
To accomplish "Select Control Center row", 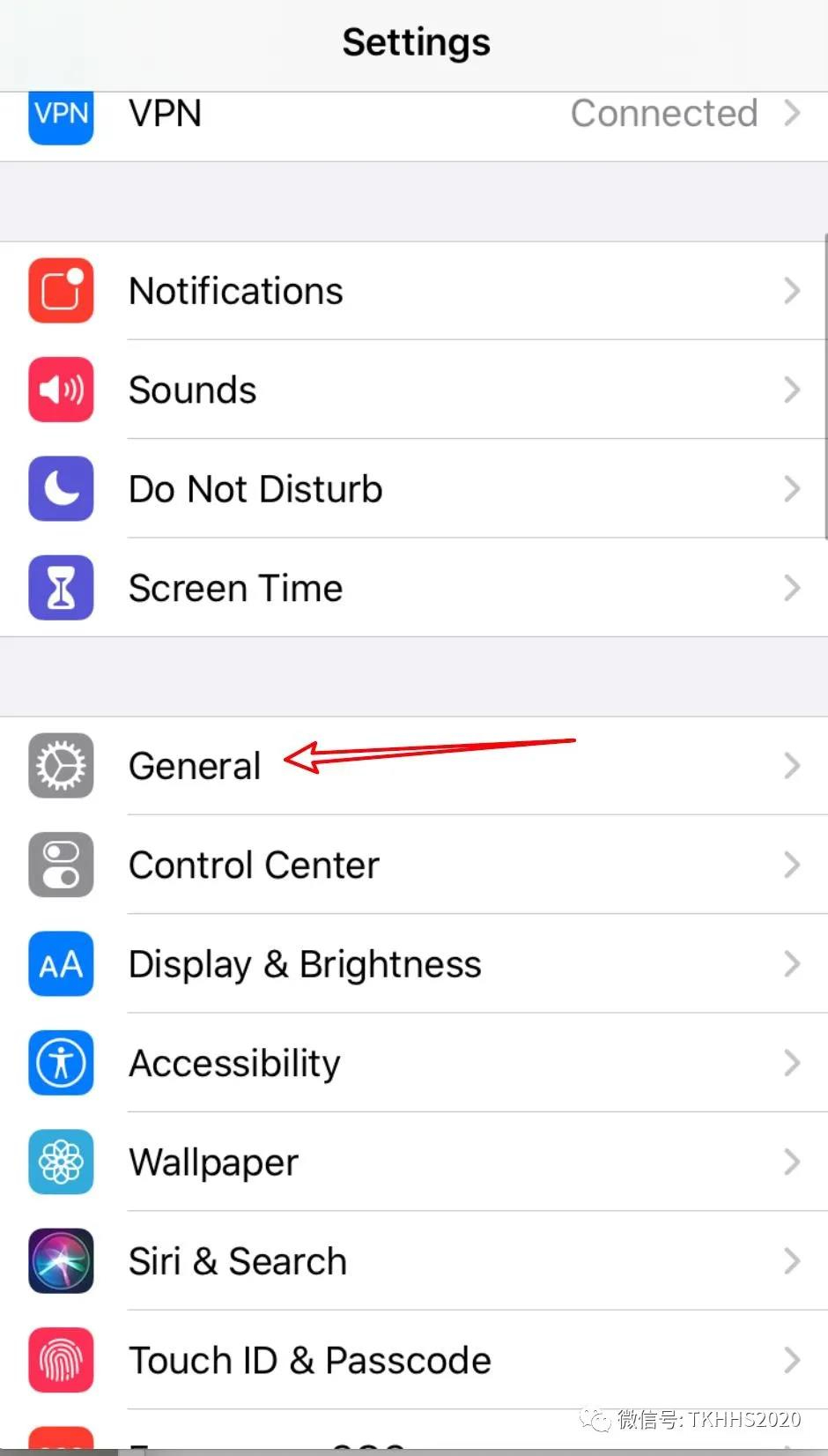I will pos(414,865).
